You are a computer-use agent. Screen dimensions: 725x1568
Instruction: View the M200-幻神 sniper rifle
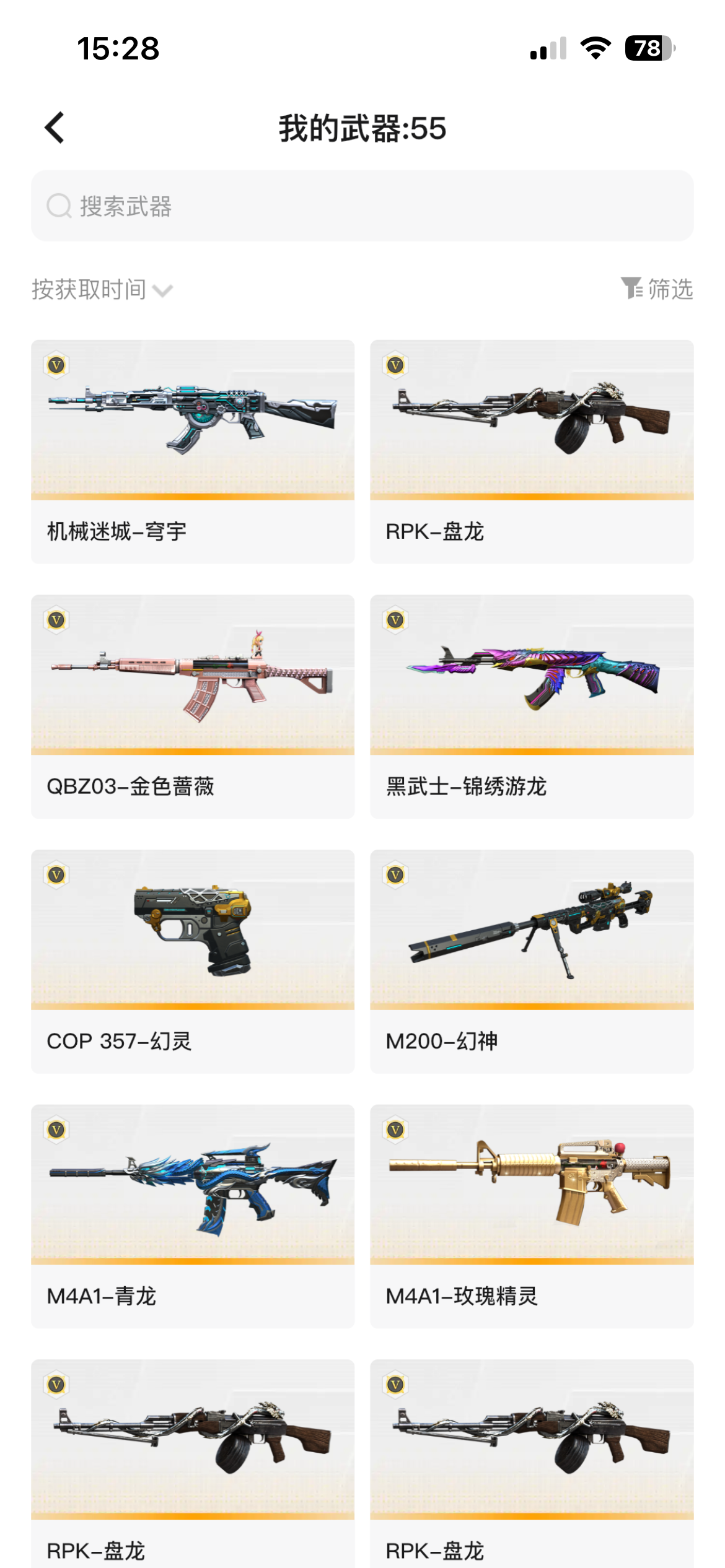point(532,961)
